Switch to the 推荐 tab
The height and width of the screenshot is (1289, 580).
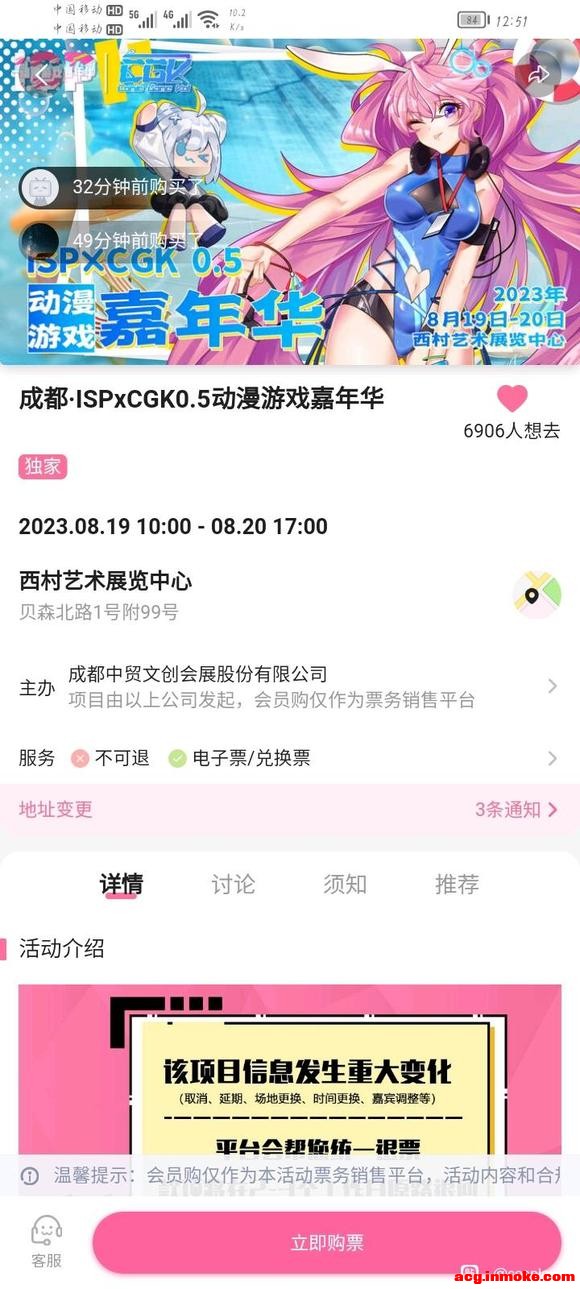point(457,884)
